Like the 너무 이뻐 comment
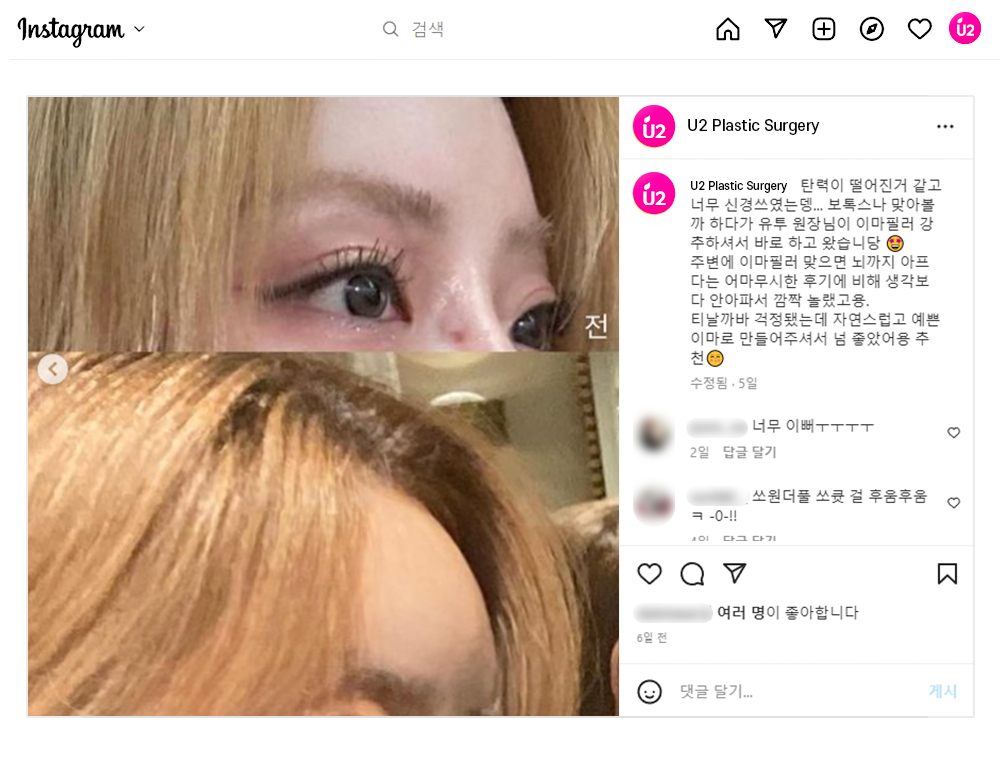 tap(953, 433)
